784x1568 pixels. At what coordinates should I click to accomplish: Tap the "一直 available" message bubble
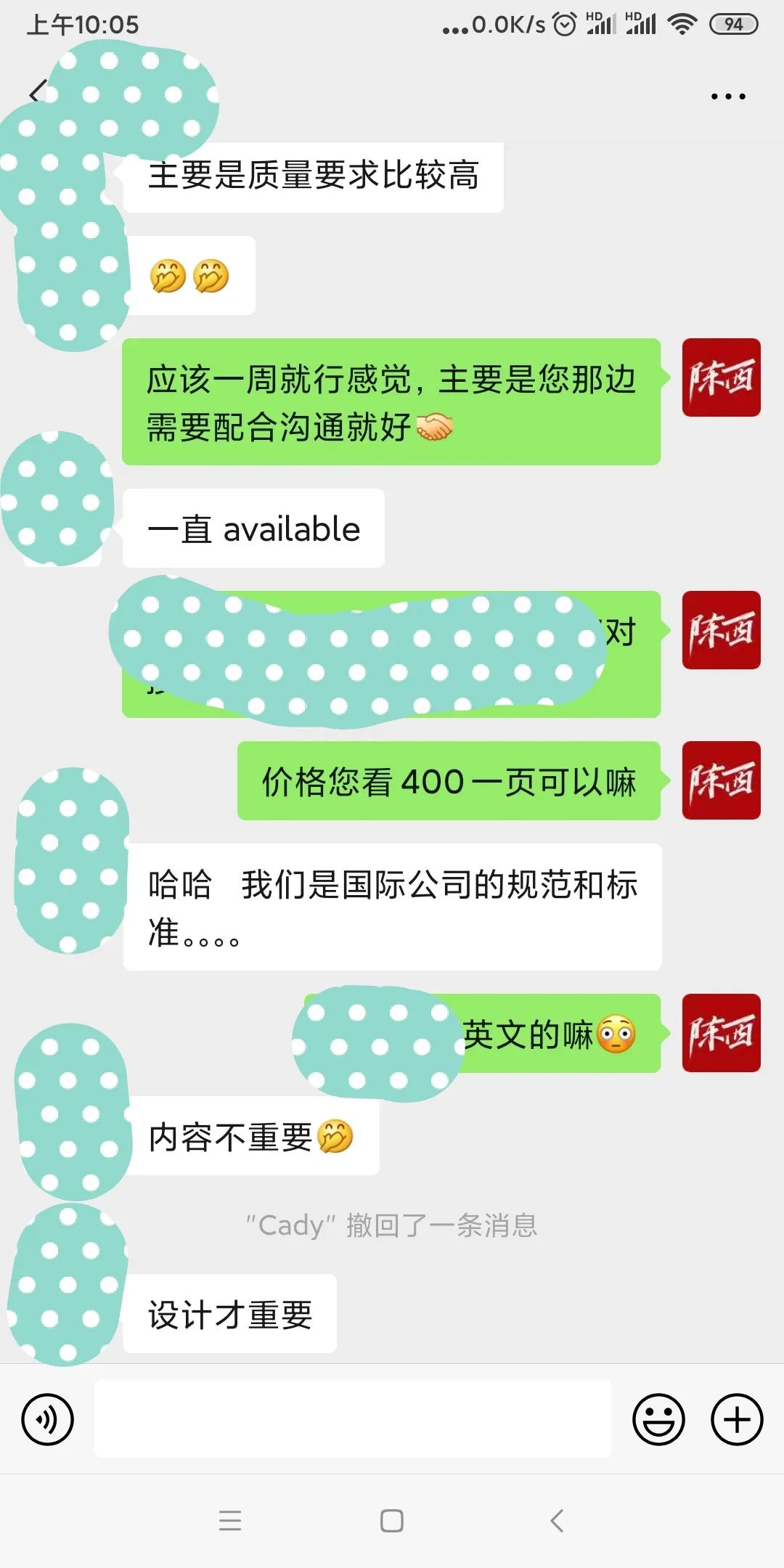[253, 528]
